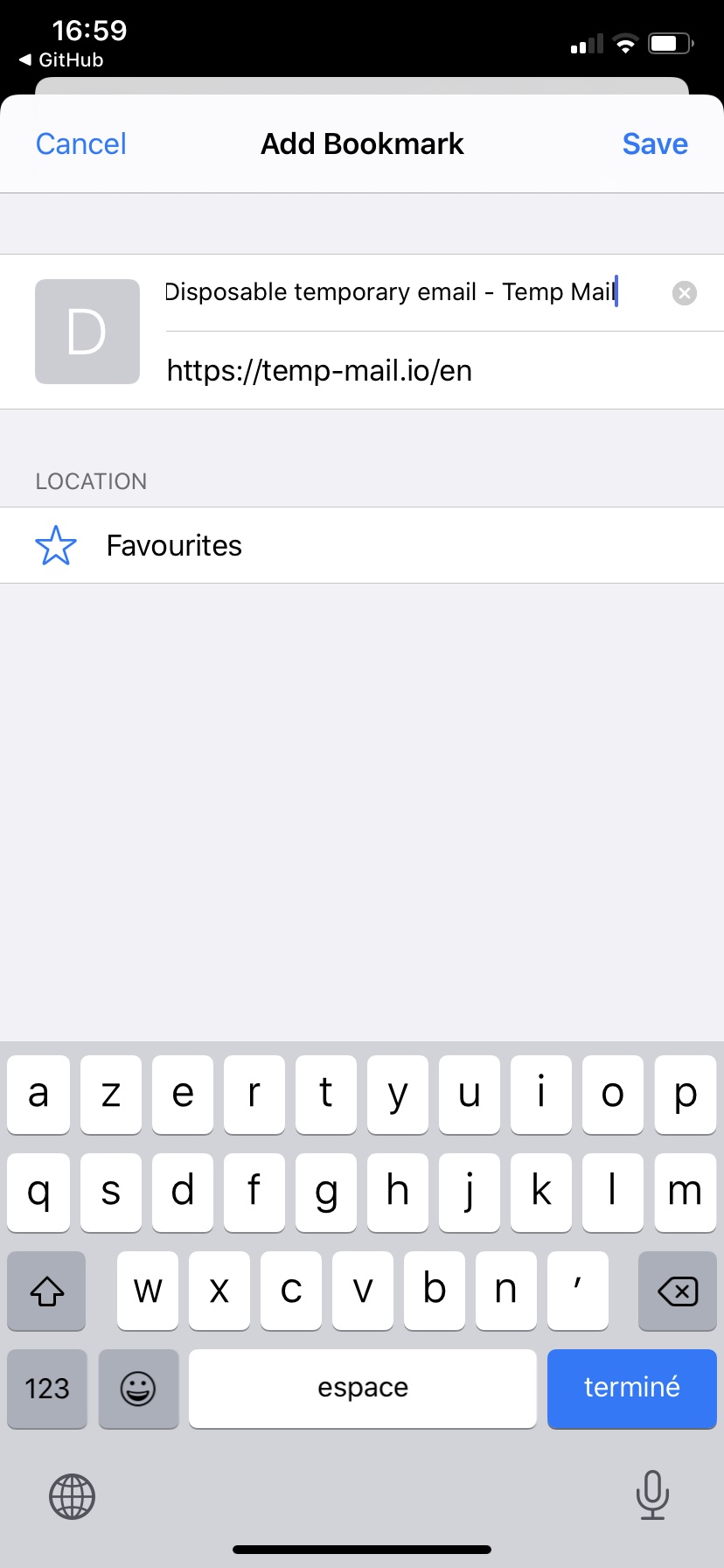Clear the bookmark title text
The width and height of the screenshot is (724, 1568).
[684, 293]
